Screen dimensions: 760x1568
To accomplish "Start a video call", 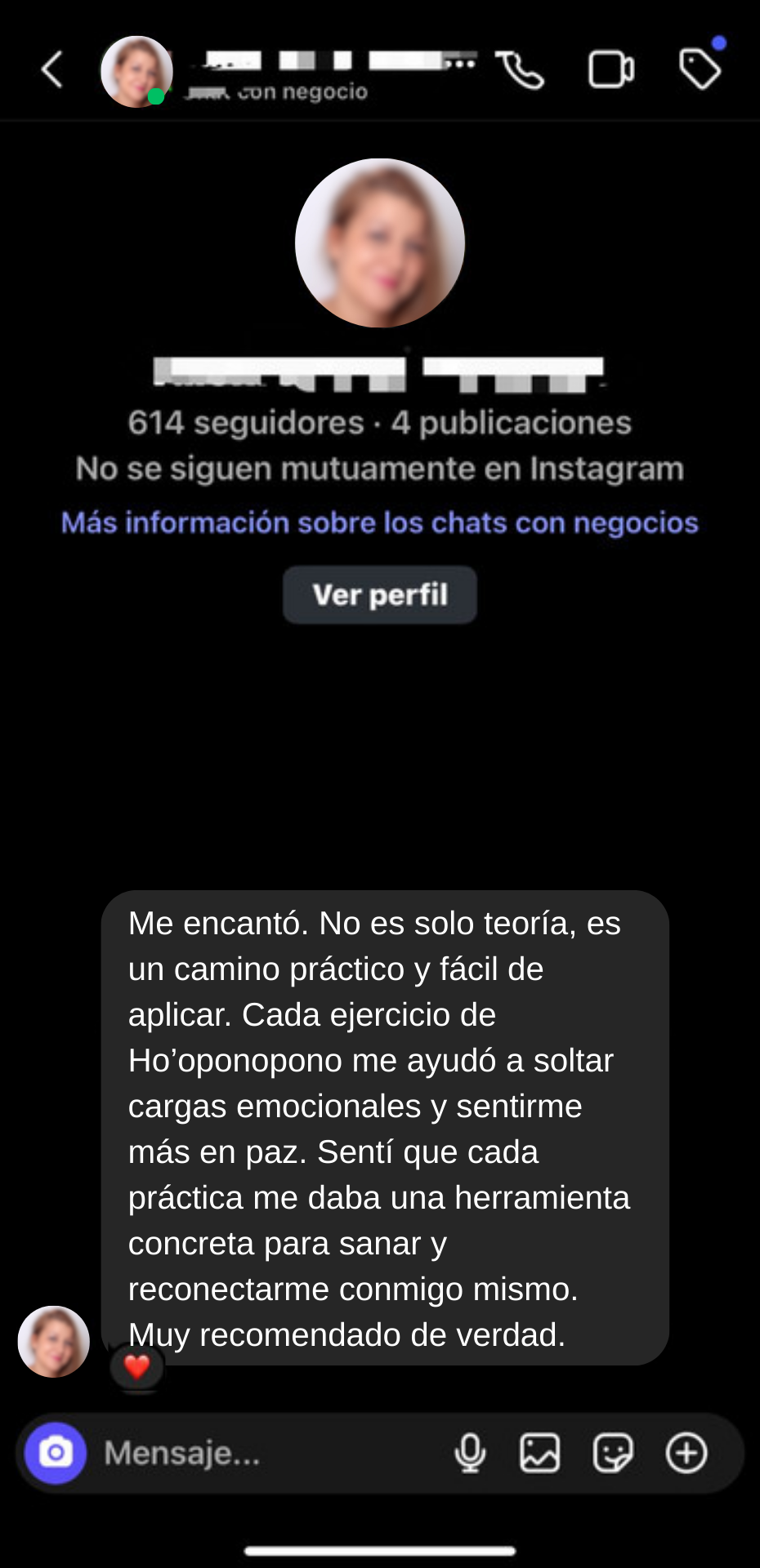I will (610, 70).
